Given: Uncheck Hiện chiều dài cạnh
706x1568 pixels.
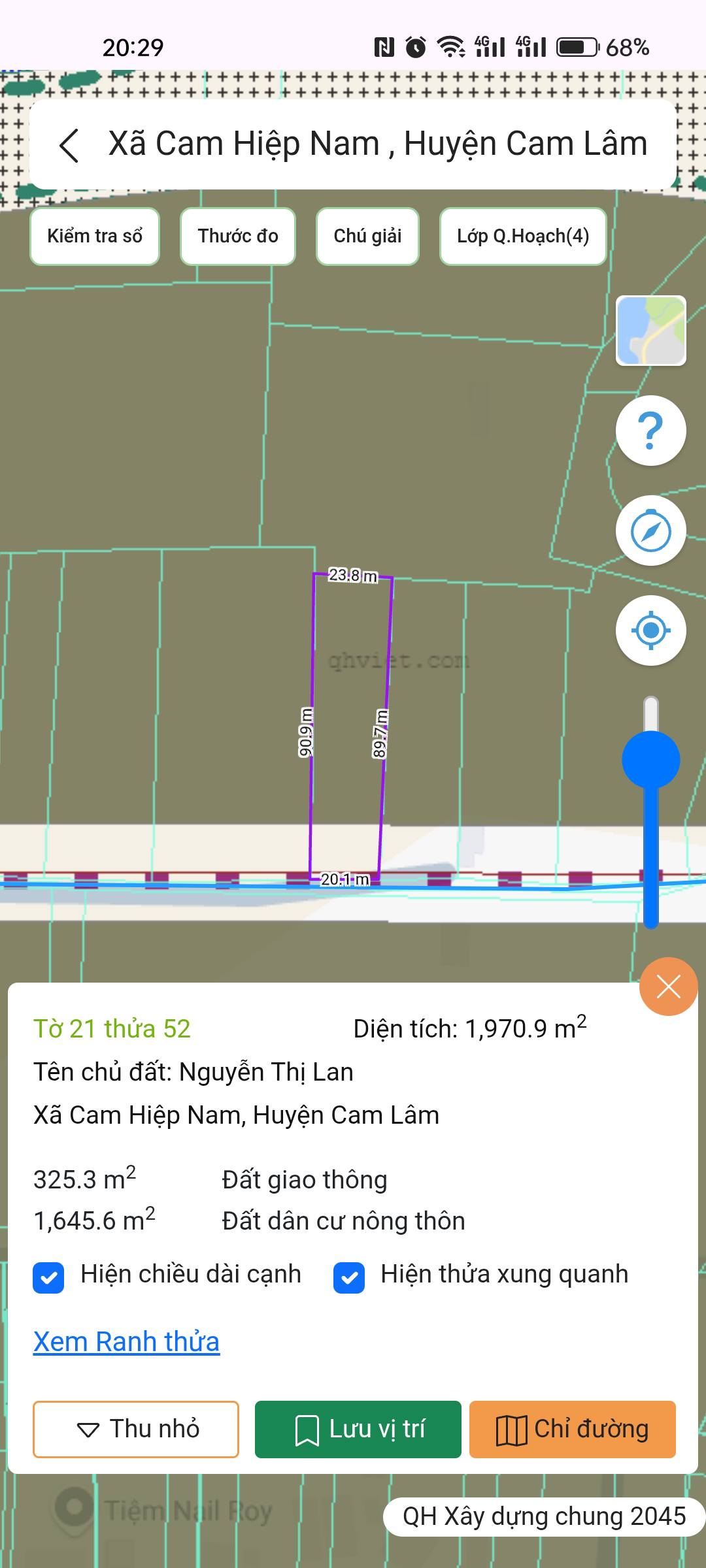Looking at the screenshot, I should pos(49,1277).
